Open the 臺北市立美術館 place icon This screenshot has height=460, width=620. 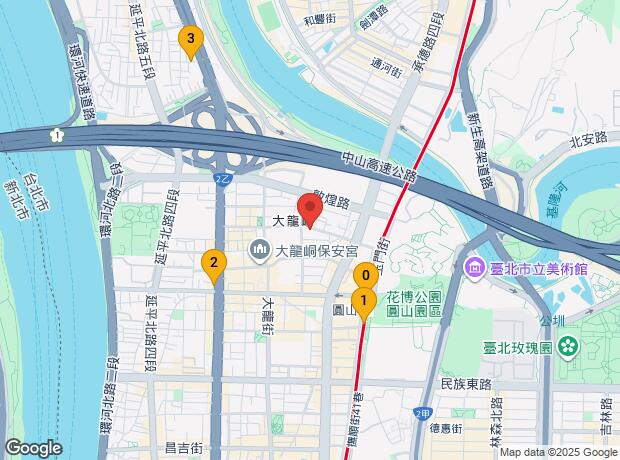(472, 267)
